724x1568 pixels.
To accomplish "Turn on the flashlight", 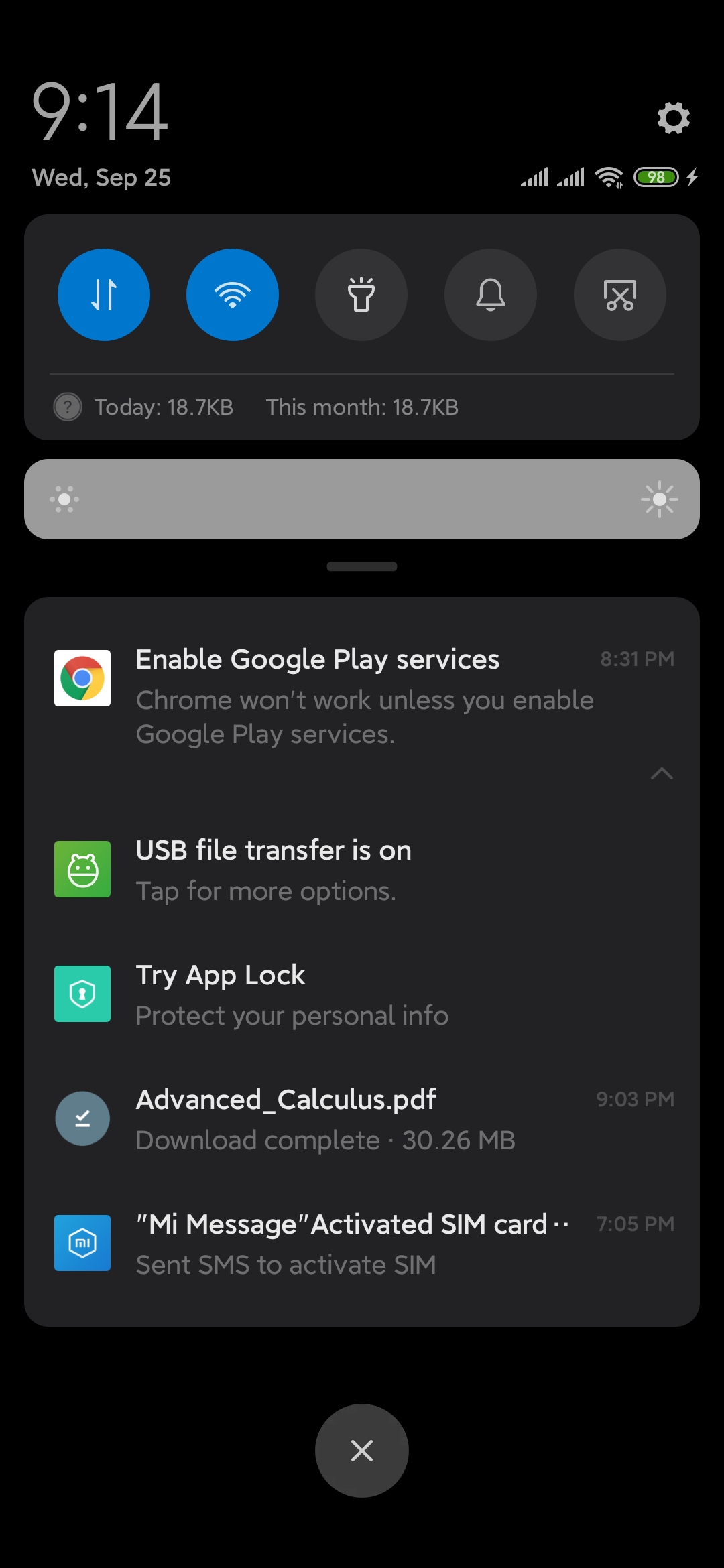I will tap(361, 295).
